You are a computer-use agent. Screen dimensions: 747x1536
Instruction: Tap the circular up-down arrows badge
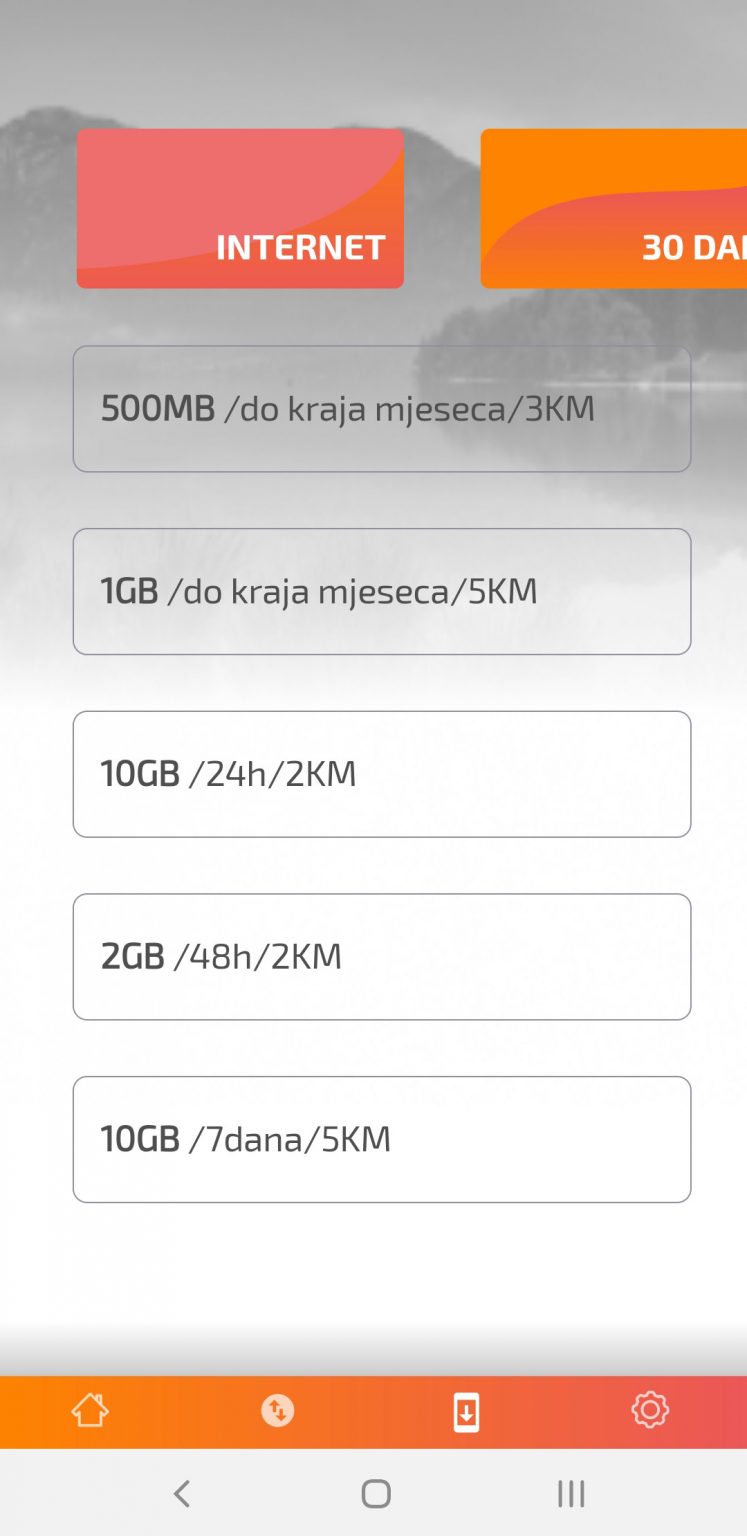[277, 1410]
